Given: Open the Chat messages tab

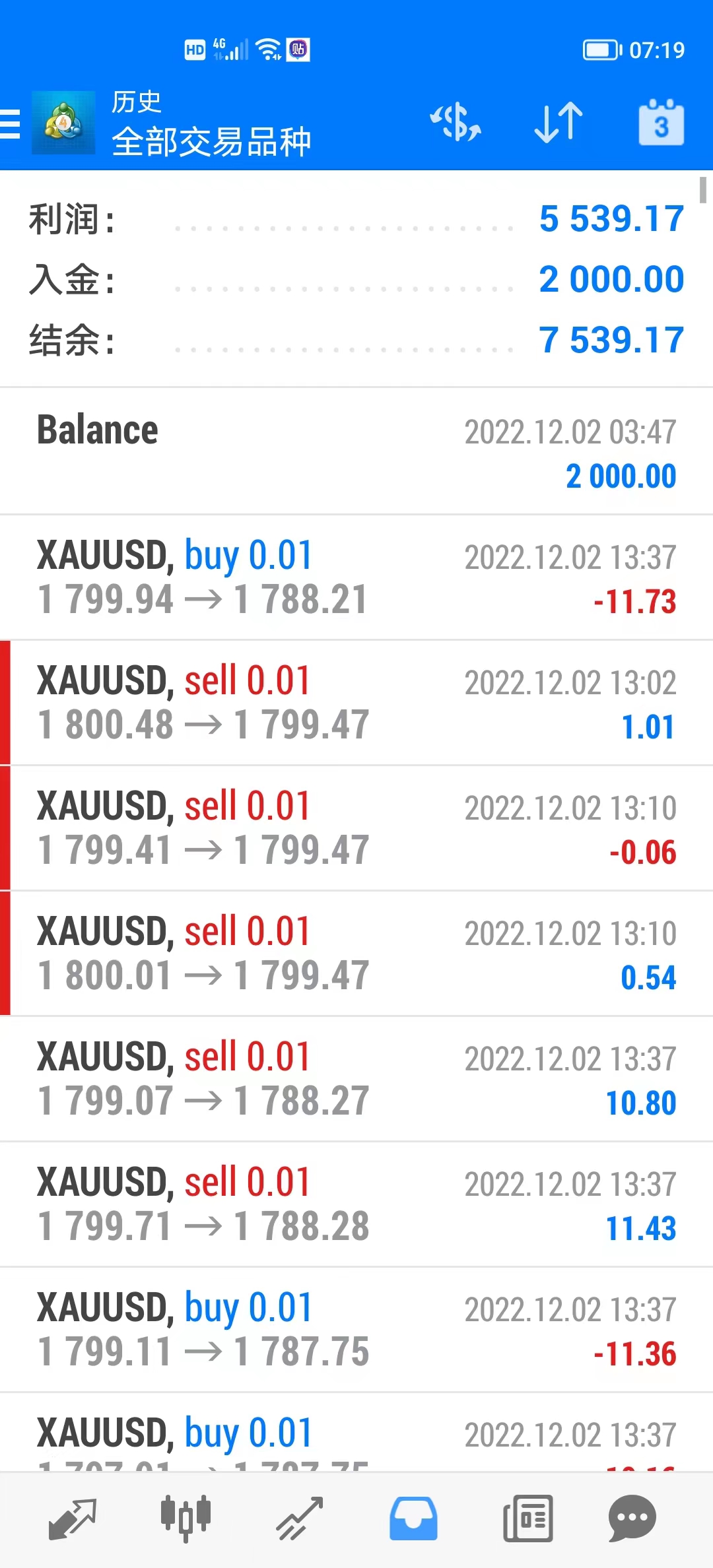Looking at the screenshot, I should point(632,1518).
